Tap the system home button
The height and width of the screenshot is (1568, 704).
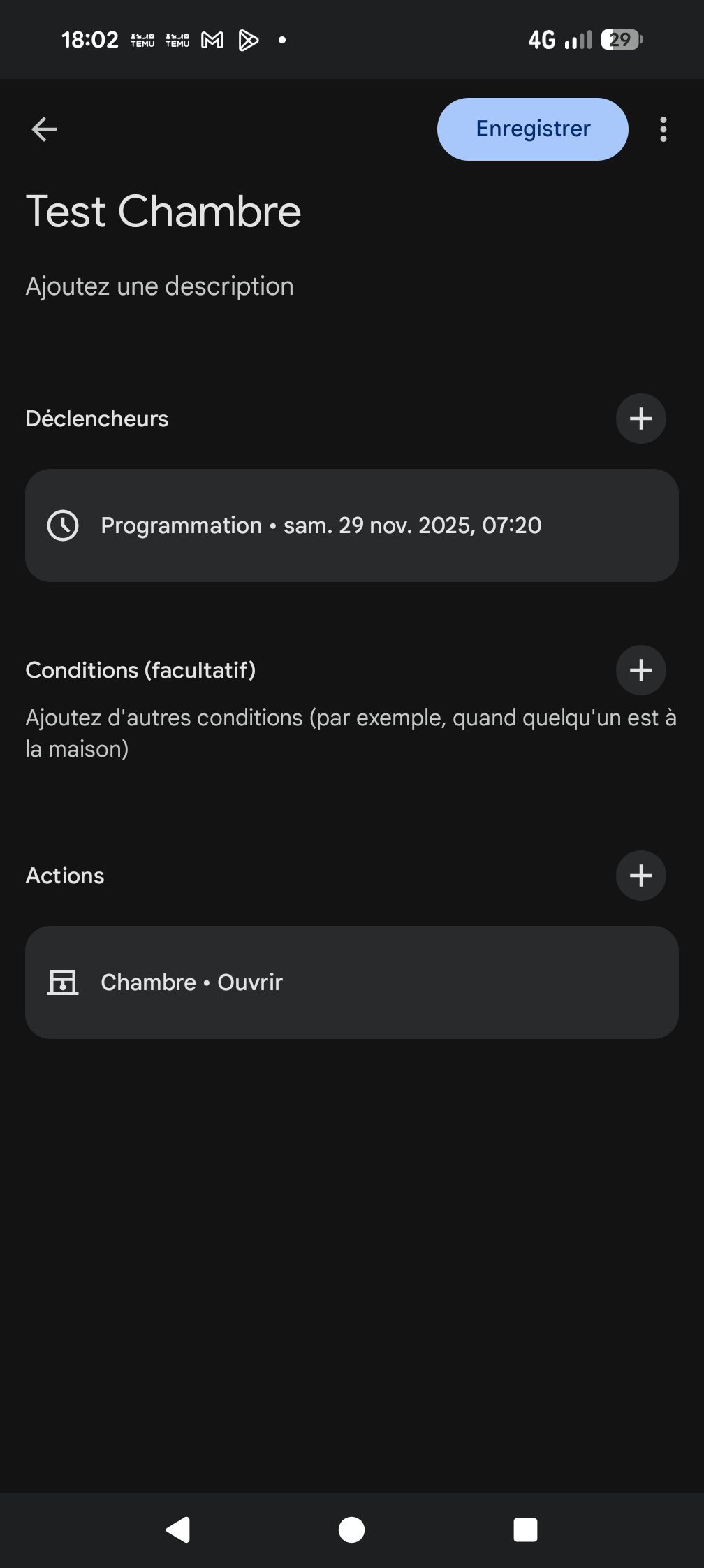[351, 1530]
